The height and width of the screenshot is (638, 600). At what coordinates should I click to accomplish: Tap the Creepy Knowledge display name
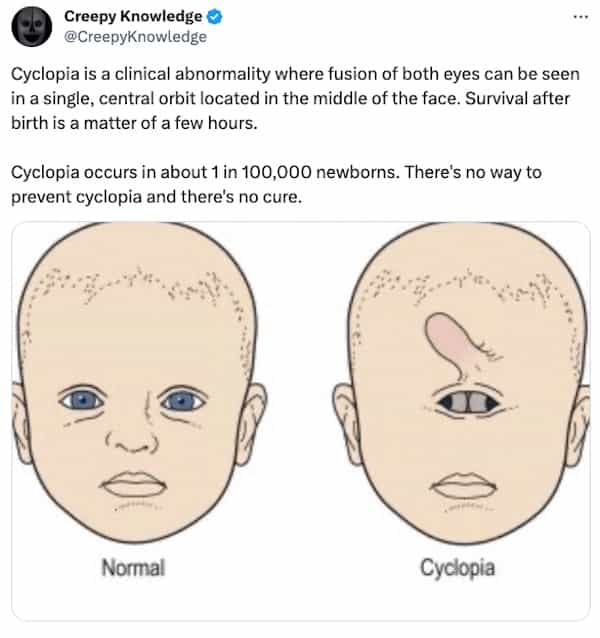tap(132, 17)
